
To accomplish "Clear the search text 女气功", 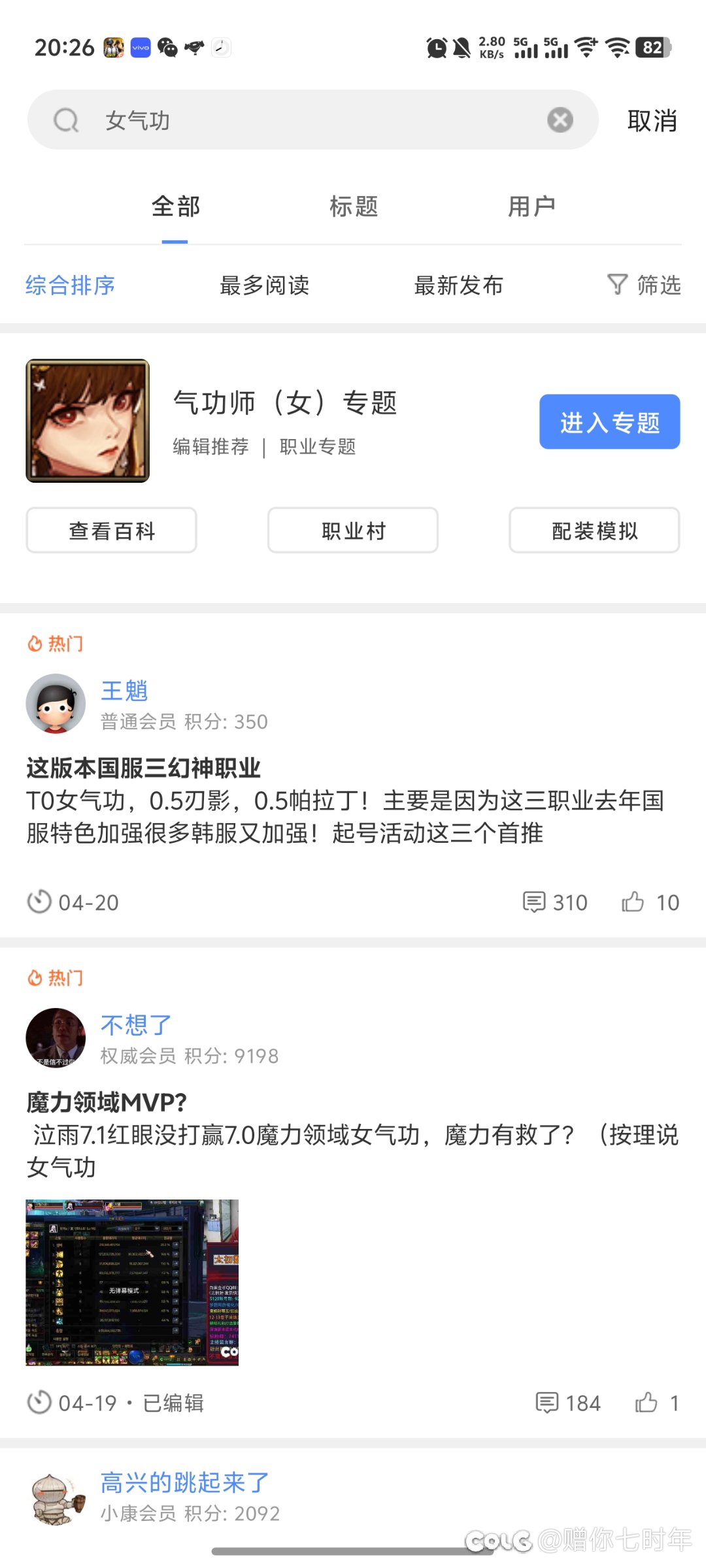I will click(560, 120).
